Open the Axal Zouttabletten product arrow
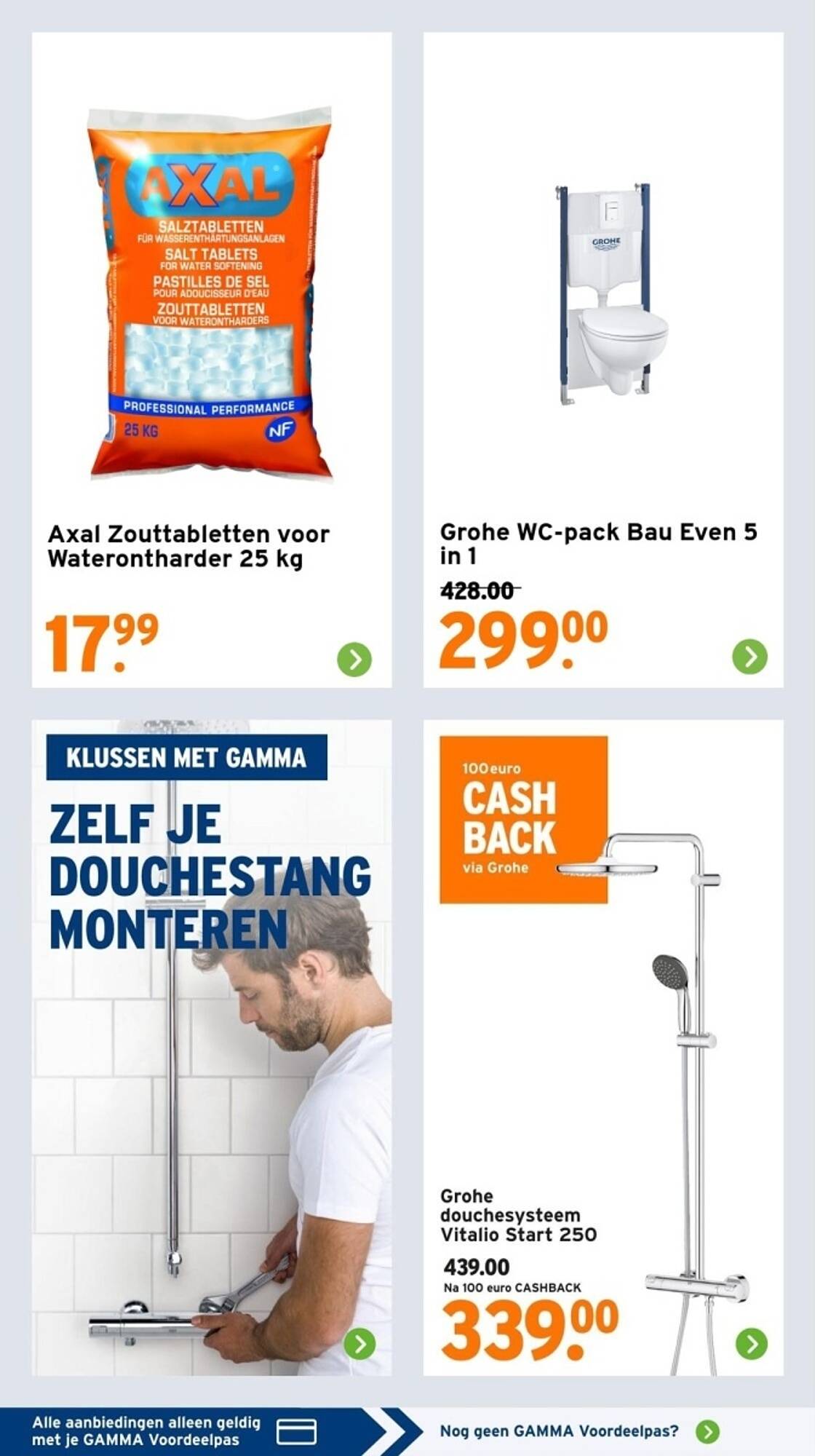 (x=354, y=660)
